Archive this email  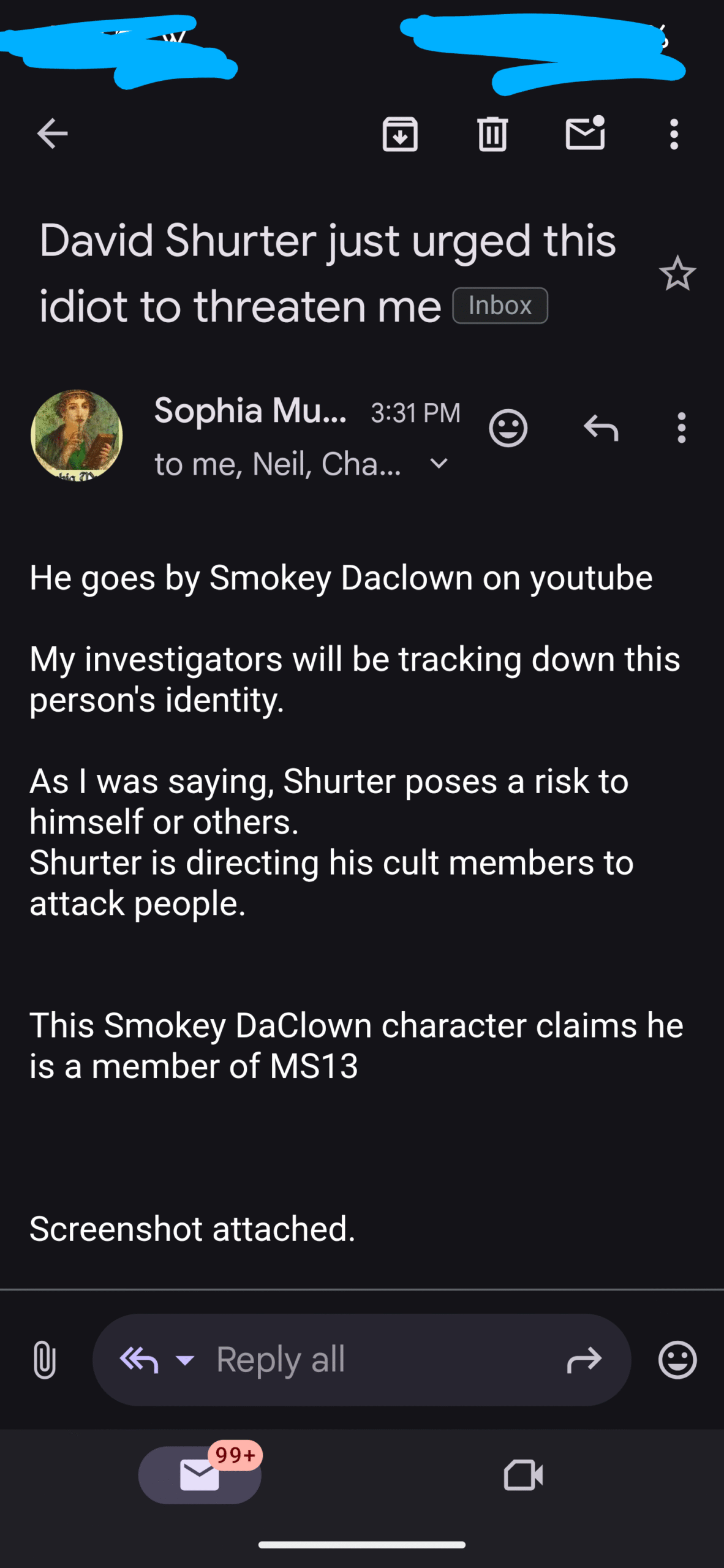[x=400, y=134]
